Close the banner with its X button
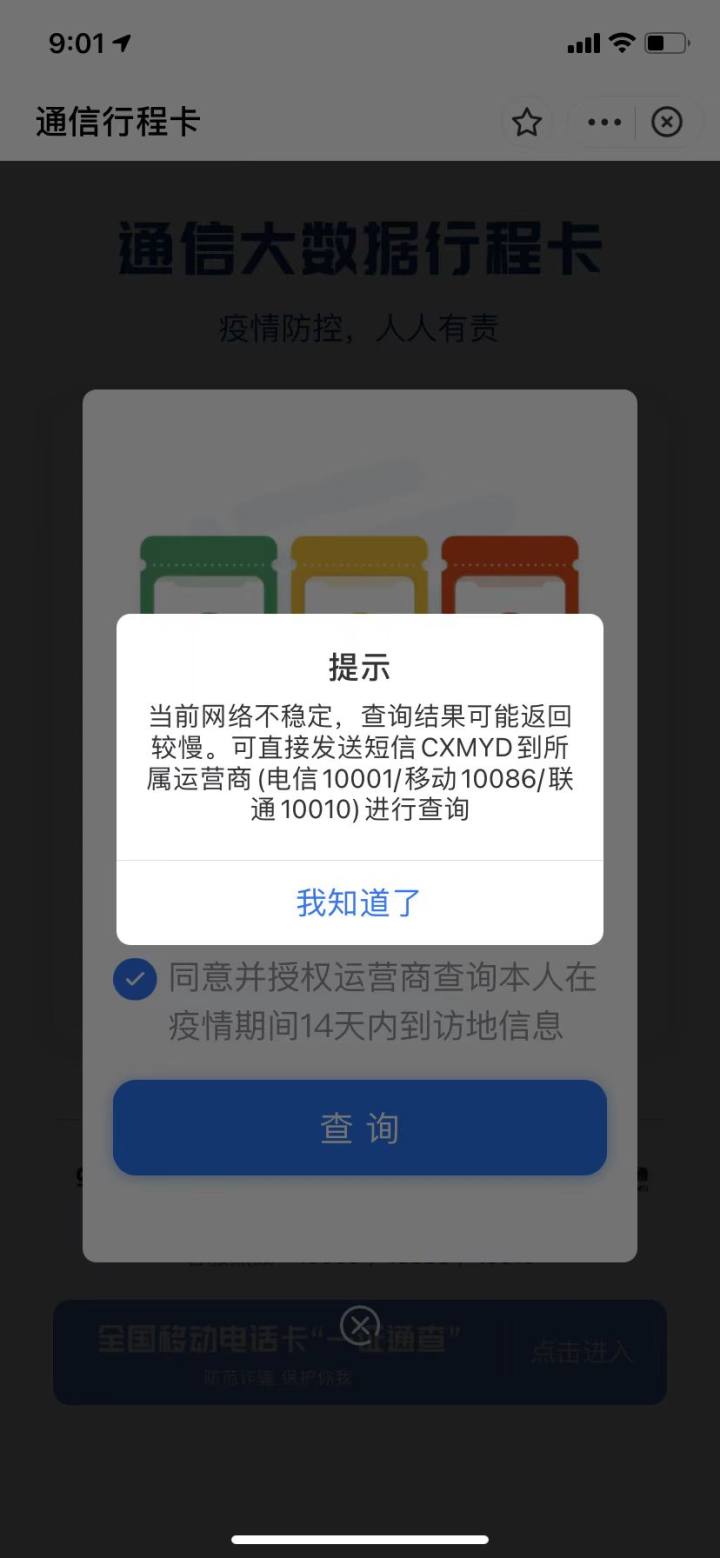This screenshot has width=720, height=1558. (x=359, y=1325)
